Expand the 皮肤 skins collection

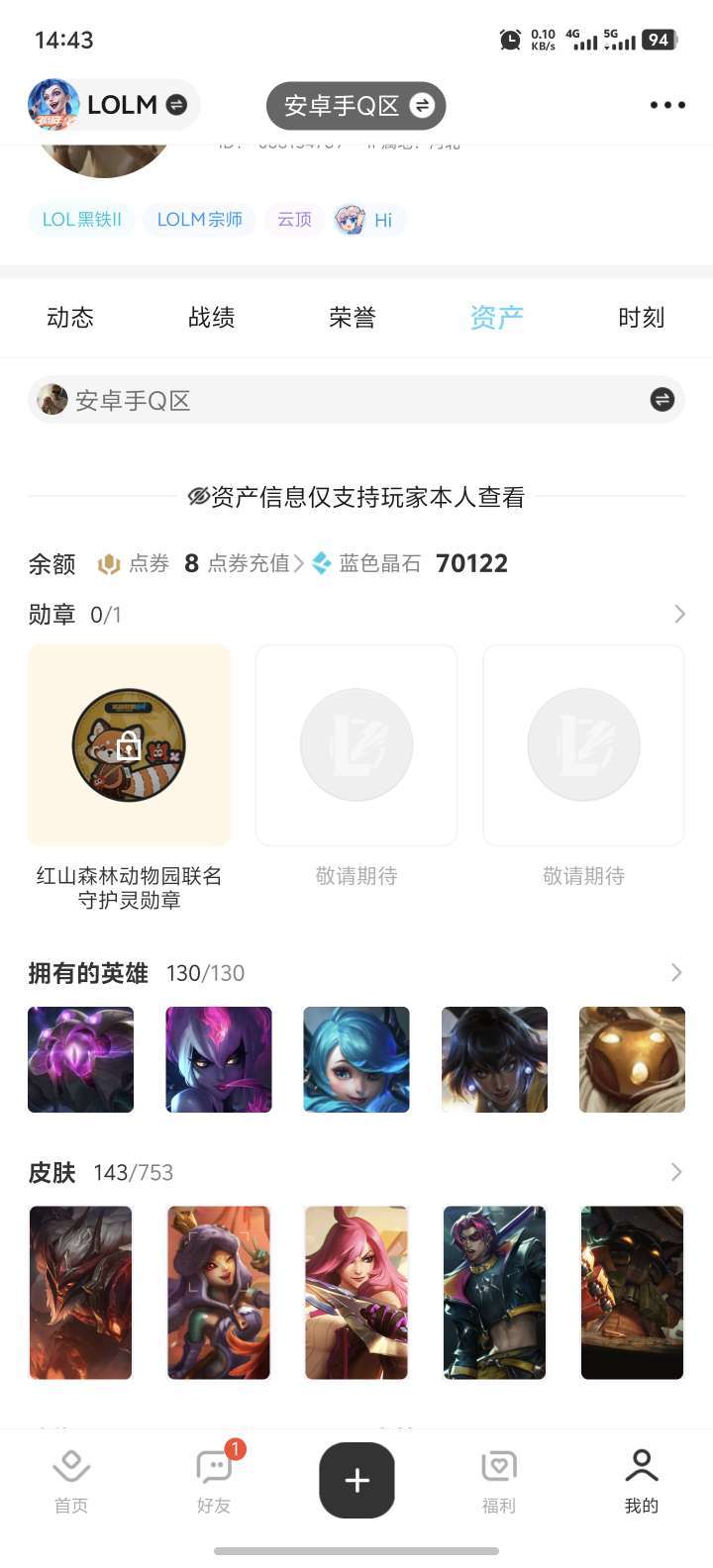pyautogui.click(x=676, y=1173)
